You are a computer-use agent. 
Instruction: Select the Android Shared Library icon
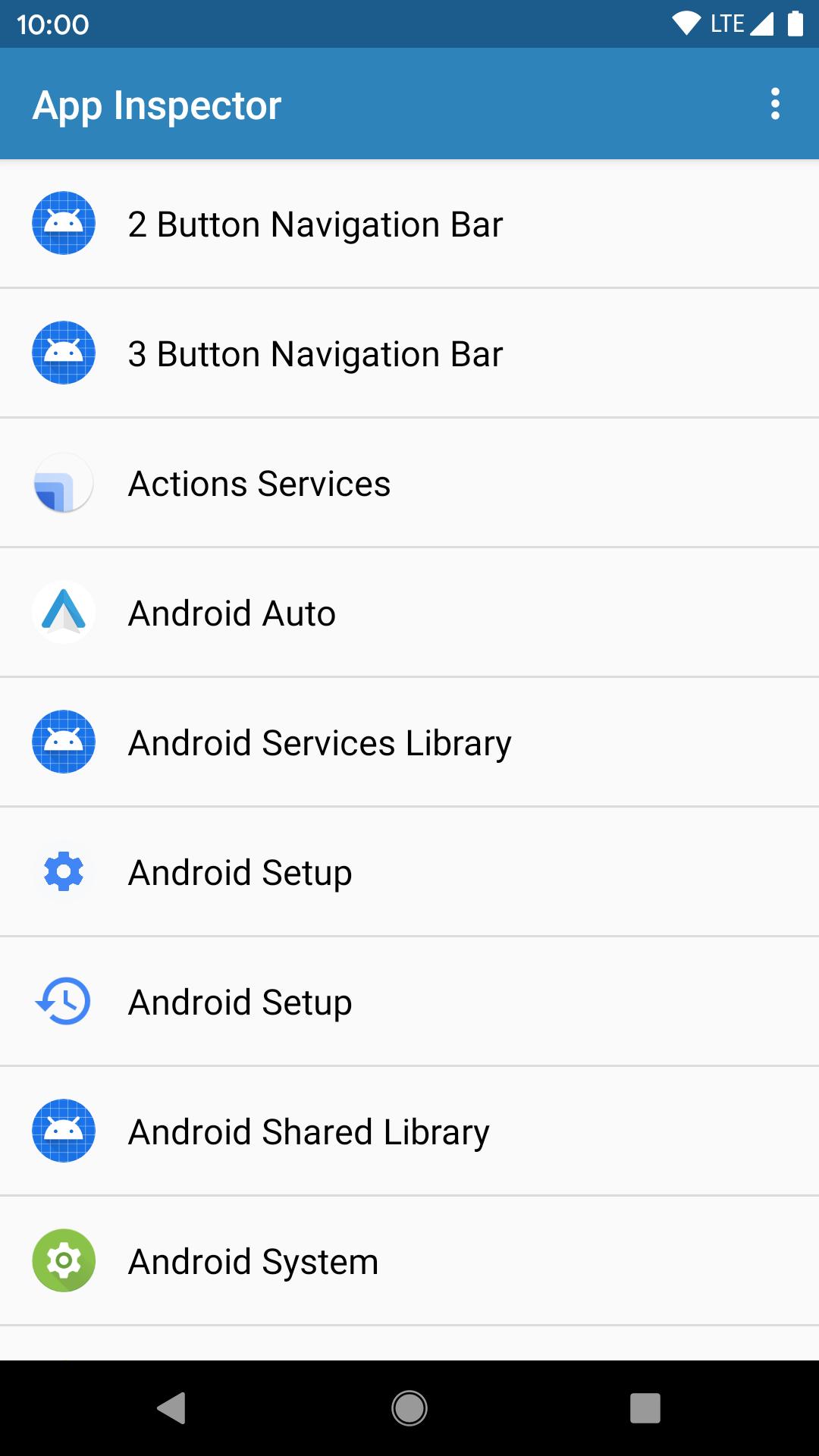[64, 1131]
